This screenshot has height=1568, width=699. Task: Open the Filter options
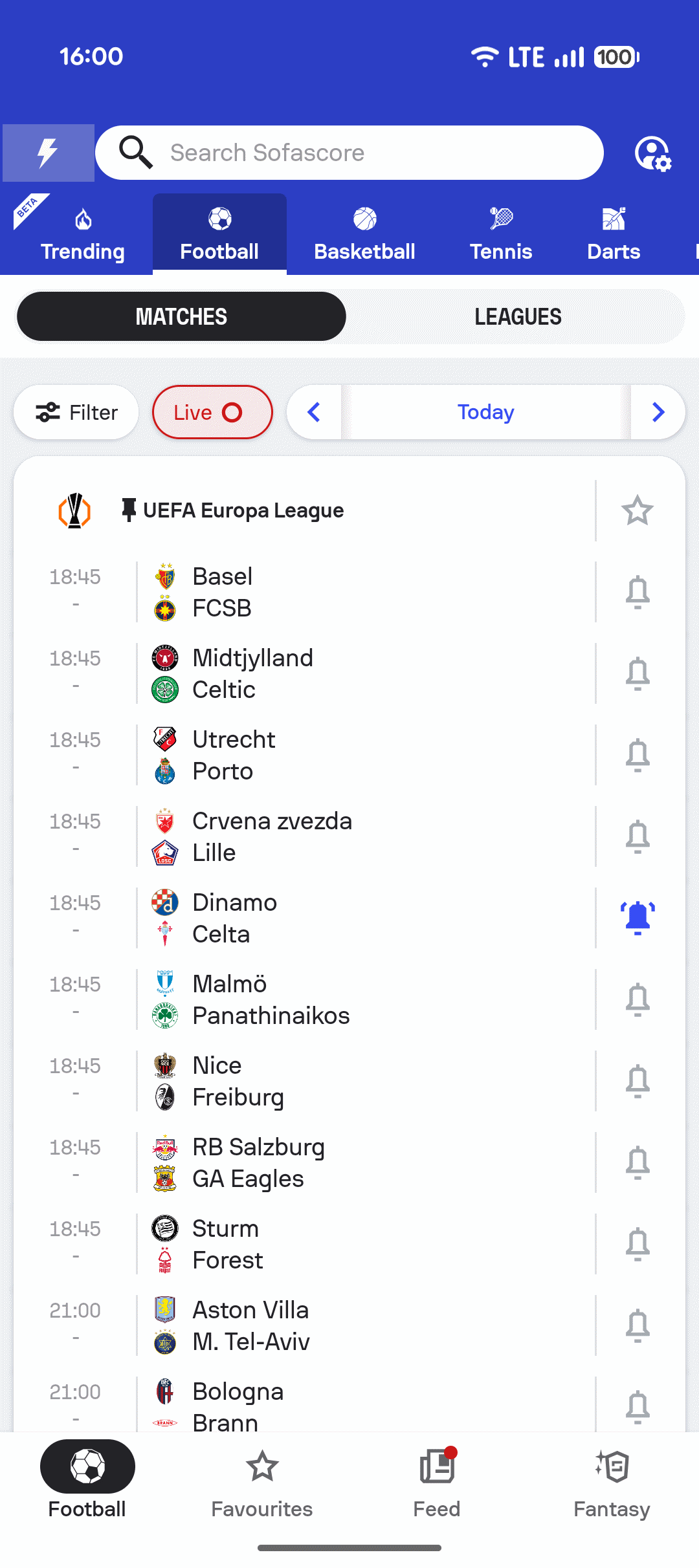[76, 412]
